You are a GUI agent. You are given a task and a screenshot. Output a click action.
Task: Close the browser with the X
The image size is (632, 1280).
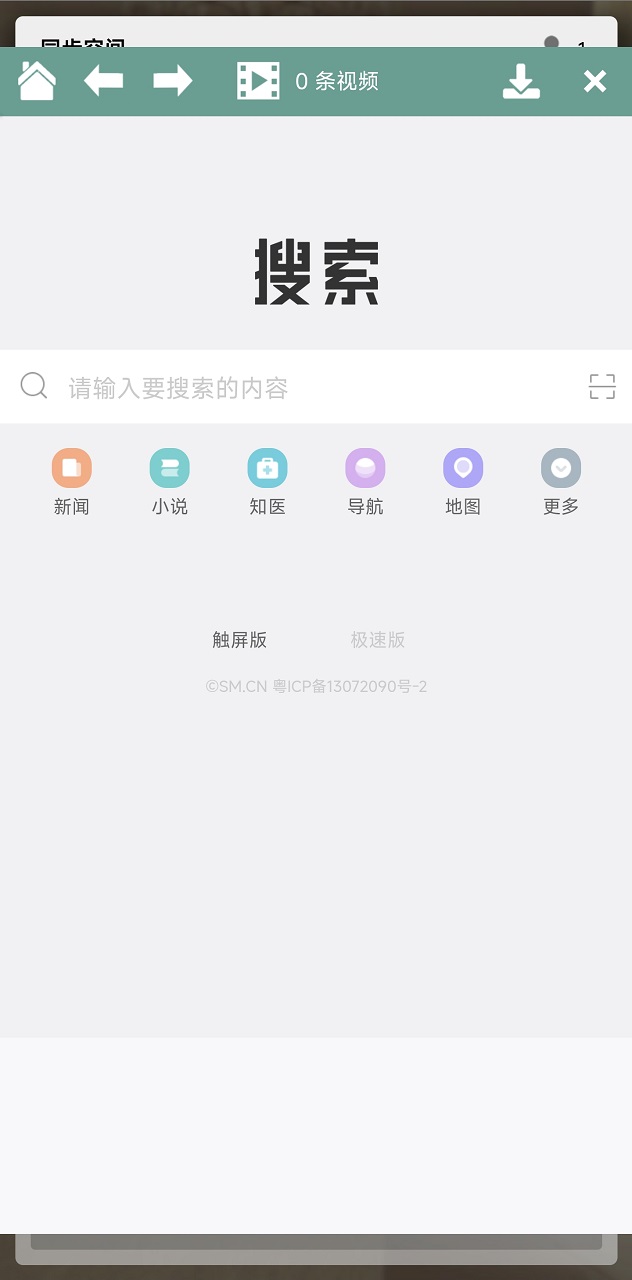tap(595, 81)
